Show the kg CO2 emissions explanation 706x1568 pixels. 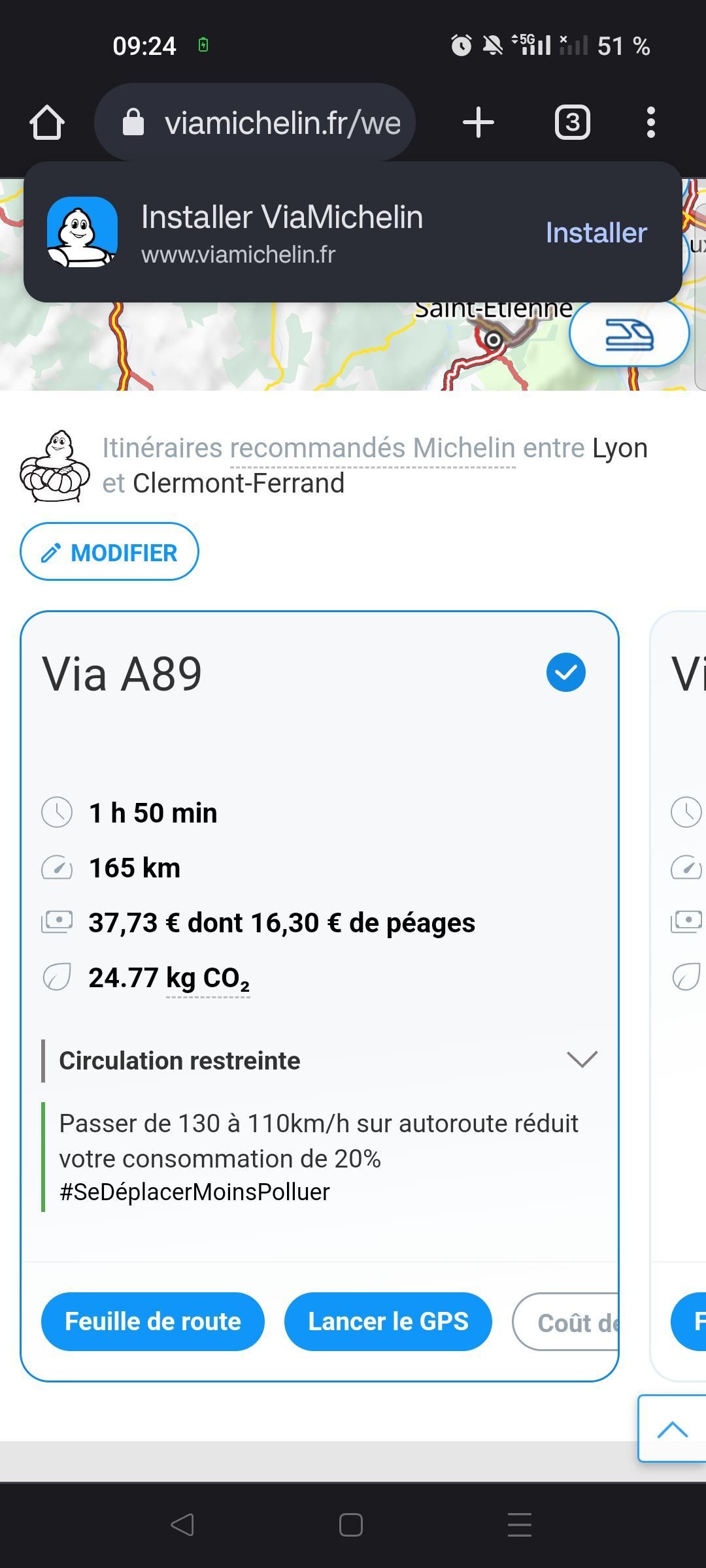coord(208,979)
